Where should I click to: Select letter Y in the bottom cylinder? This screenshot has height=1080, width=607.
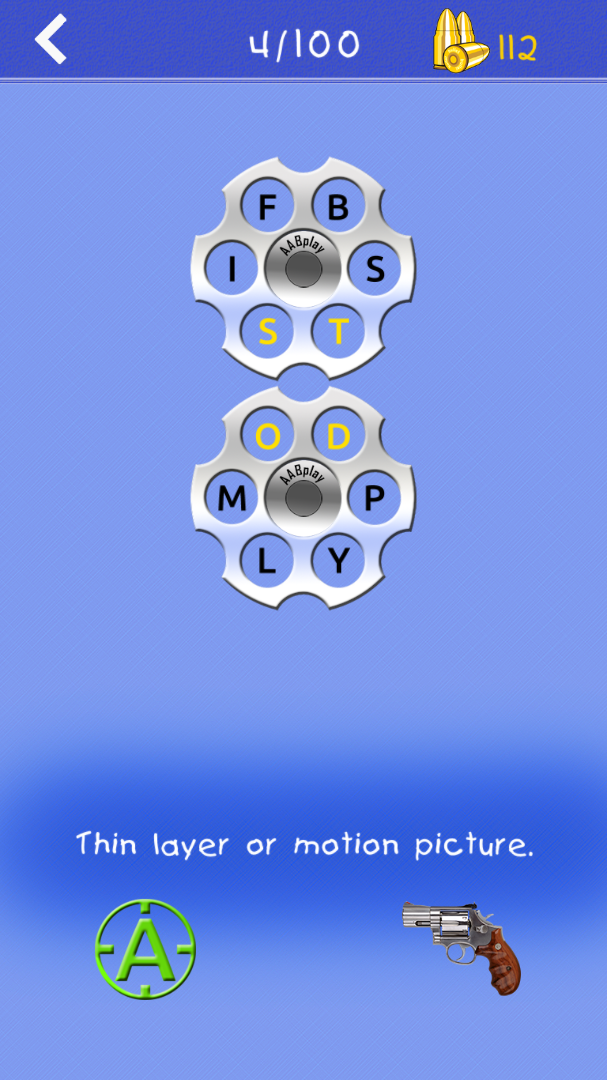point(338,560)
